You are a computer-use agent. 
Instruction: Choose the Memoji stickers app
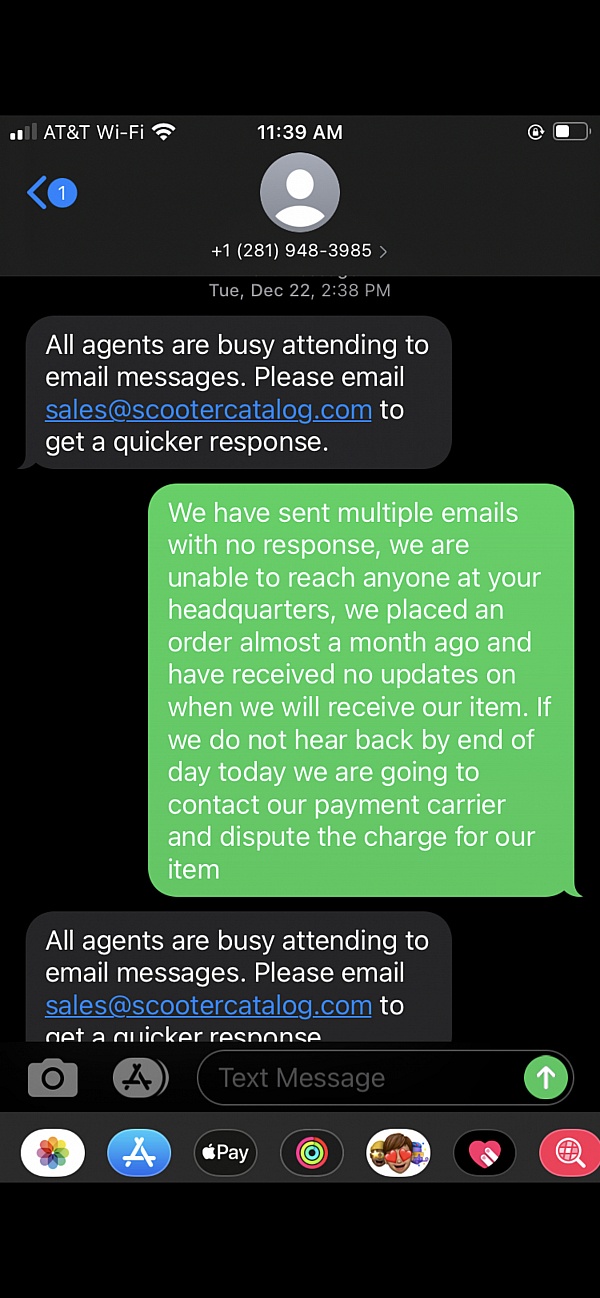[398, 1153]
